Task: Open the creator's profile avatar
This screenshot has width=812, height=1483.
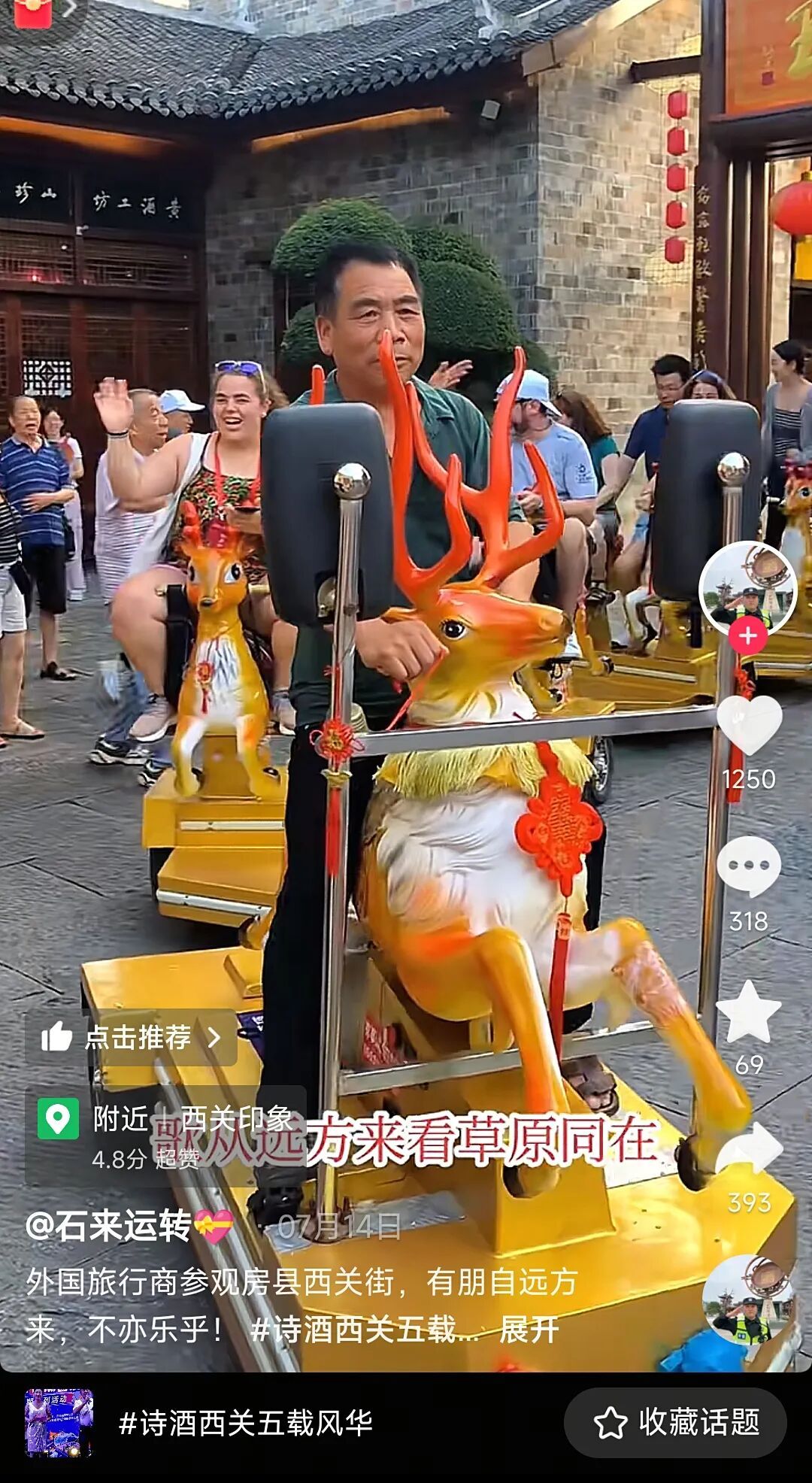Action: [747, 587]
